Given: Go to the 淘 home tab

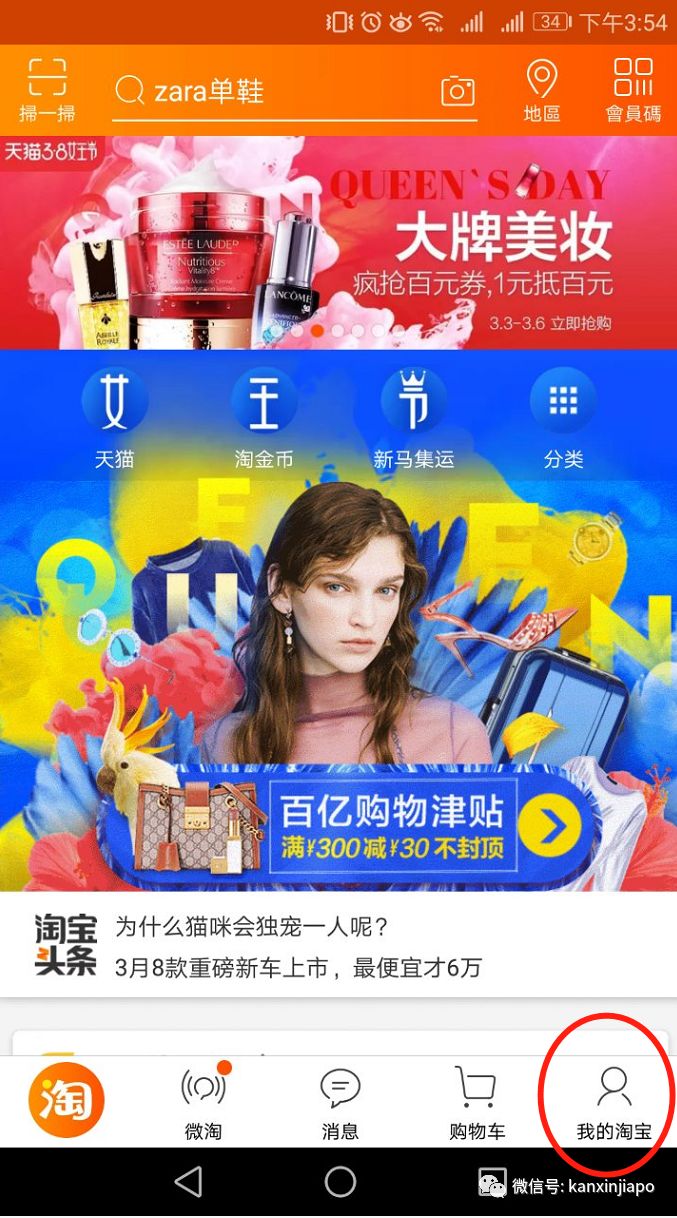Looking at the screenshot, I should coord(66,1101).
